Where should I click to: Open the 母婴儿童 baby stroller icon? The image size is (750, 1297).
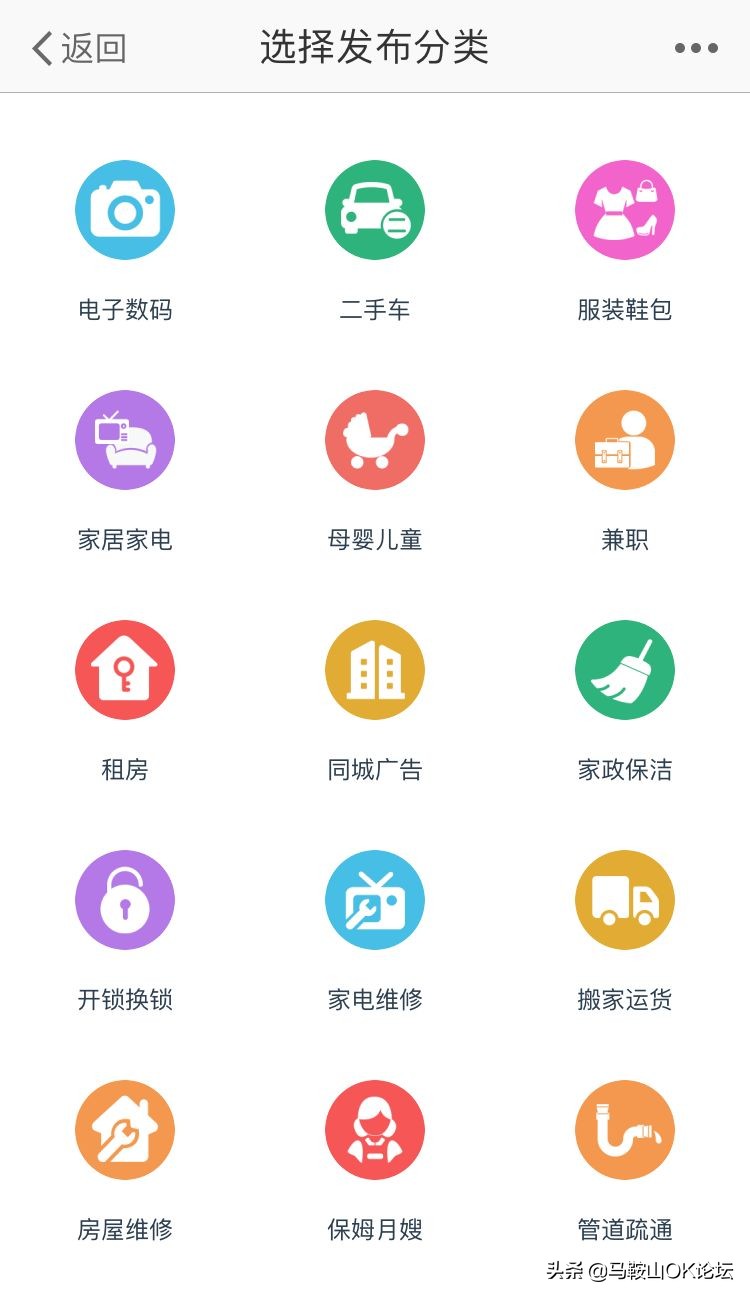coord(375,440)
